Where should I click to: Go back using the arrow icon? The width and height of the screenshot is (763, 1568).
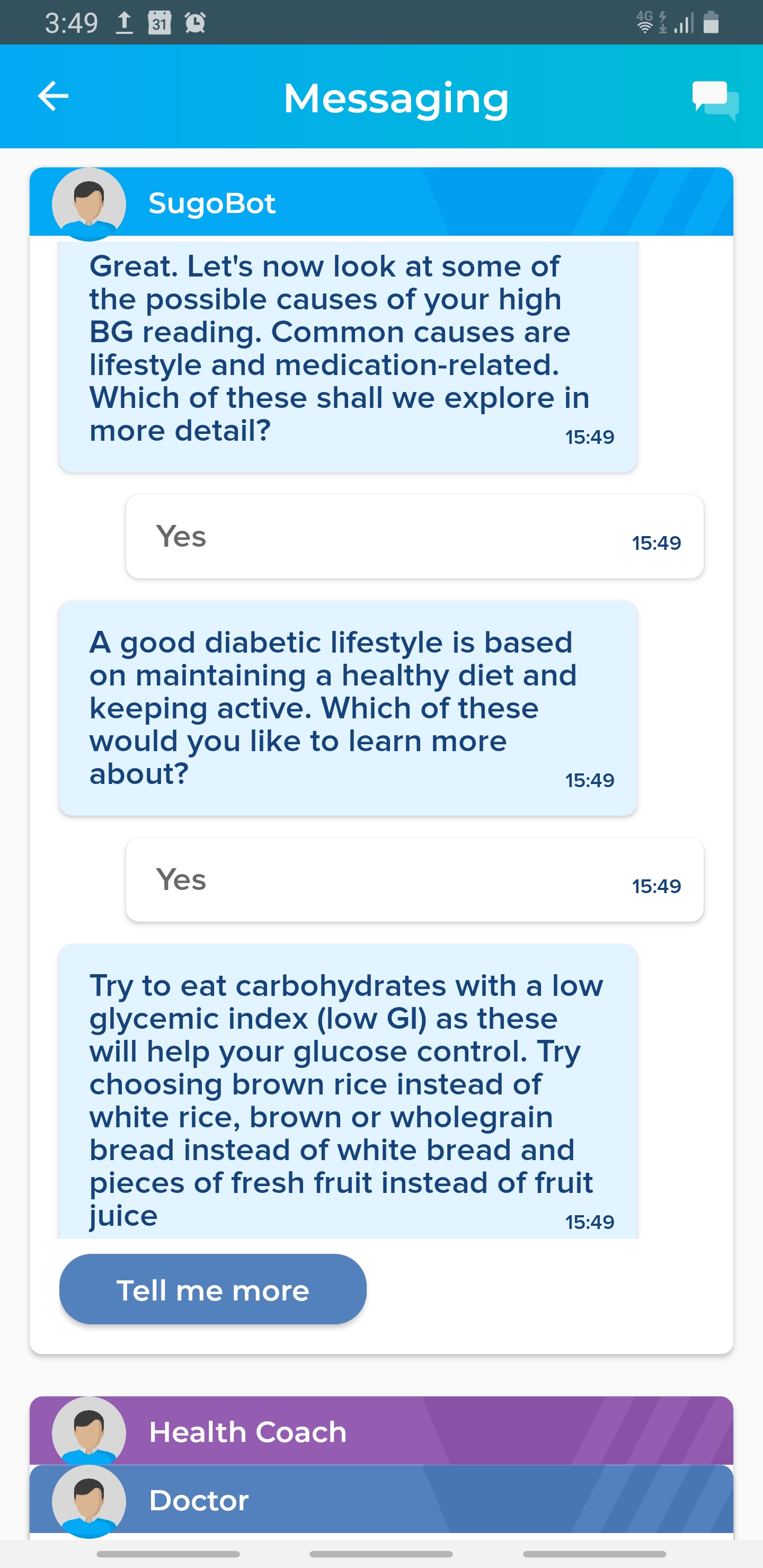pyautogui.click(x=53, y=96)
